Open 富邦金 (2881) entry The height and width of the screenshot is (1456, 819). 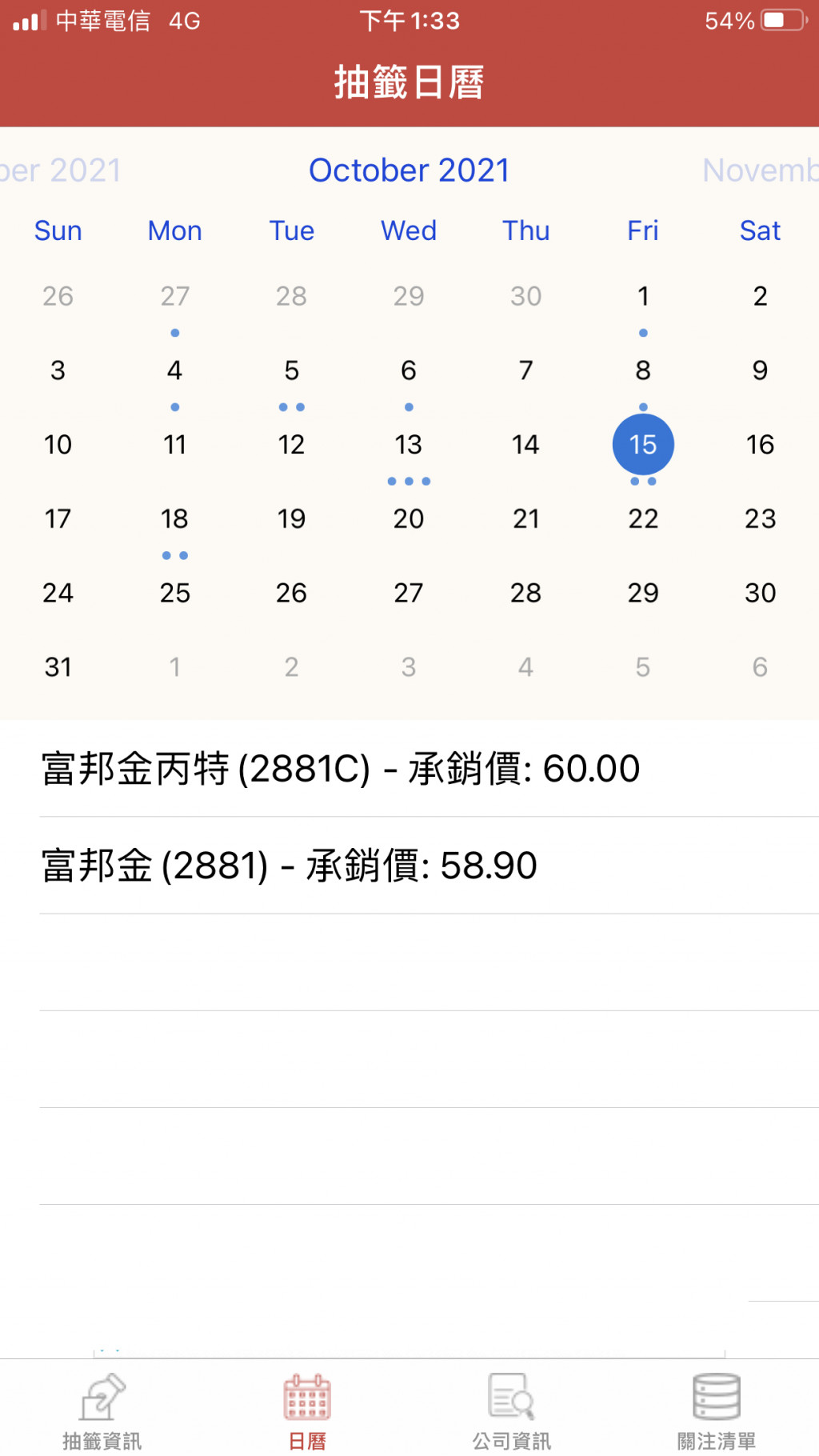pyautogui.click(x=290, y=866)
